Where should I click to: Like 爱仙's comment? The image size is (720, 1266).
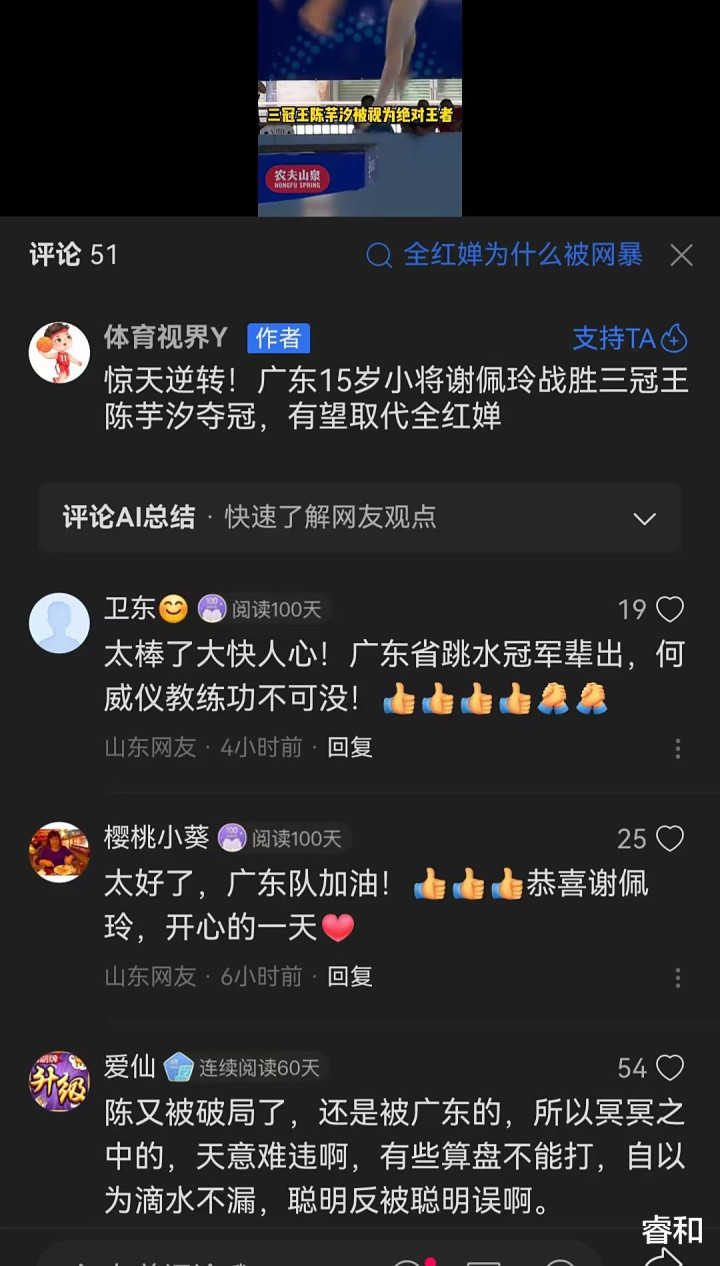[669, 1068]
